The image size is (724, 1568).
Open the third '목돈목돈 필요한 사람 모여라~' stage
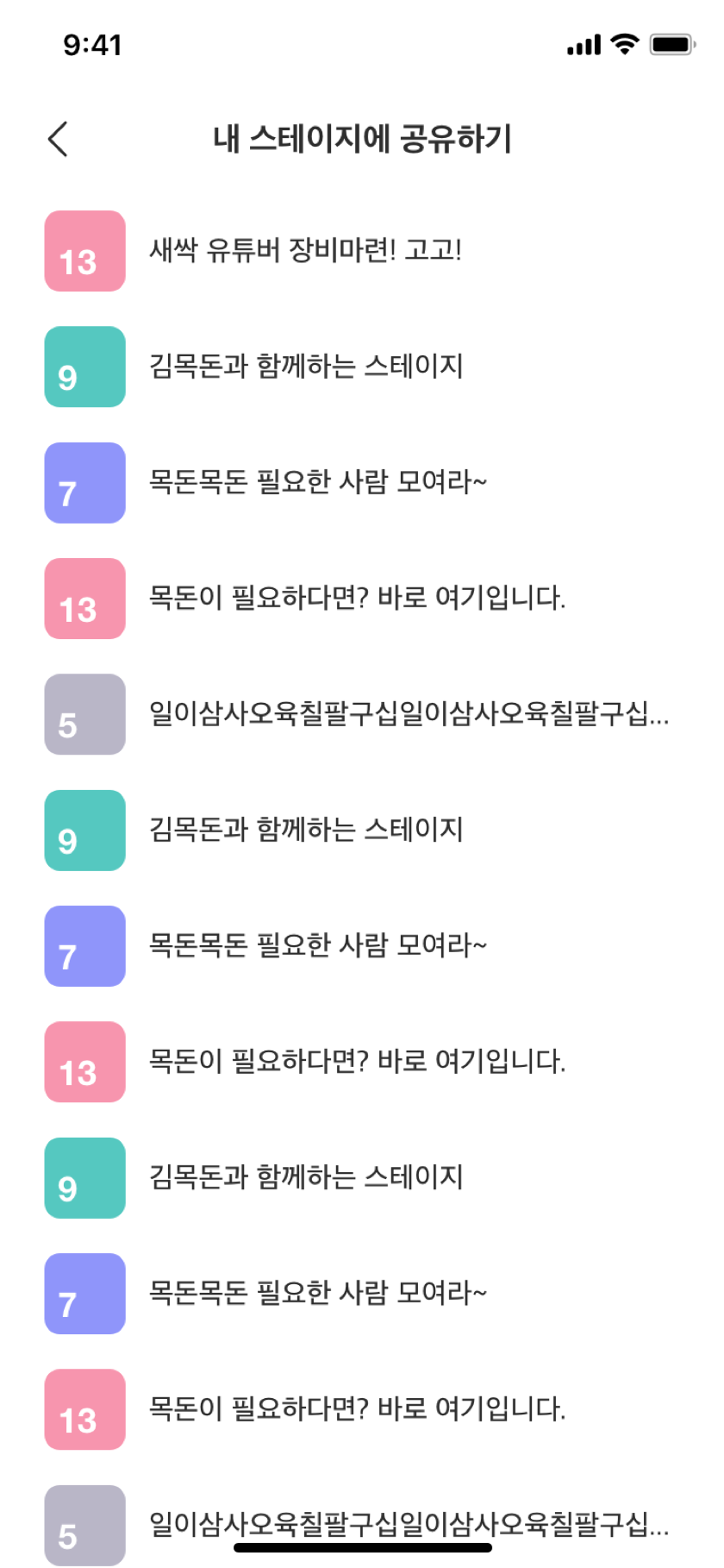317,1293
